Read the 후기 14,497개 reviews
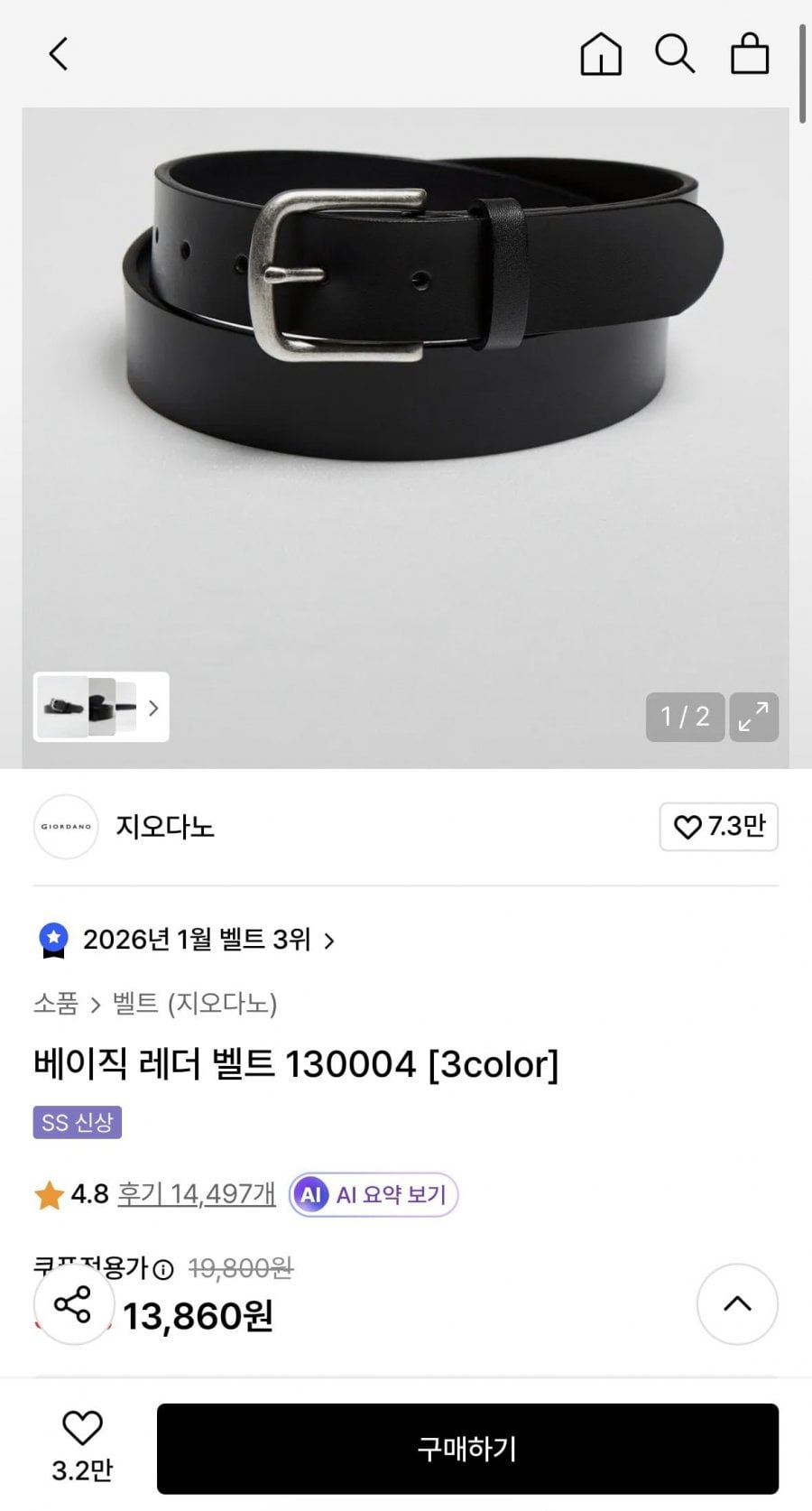 point(197,1194)
